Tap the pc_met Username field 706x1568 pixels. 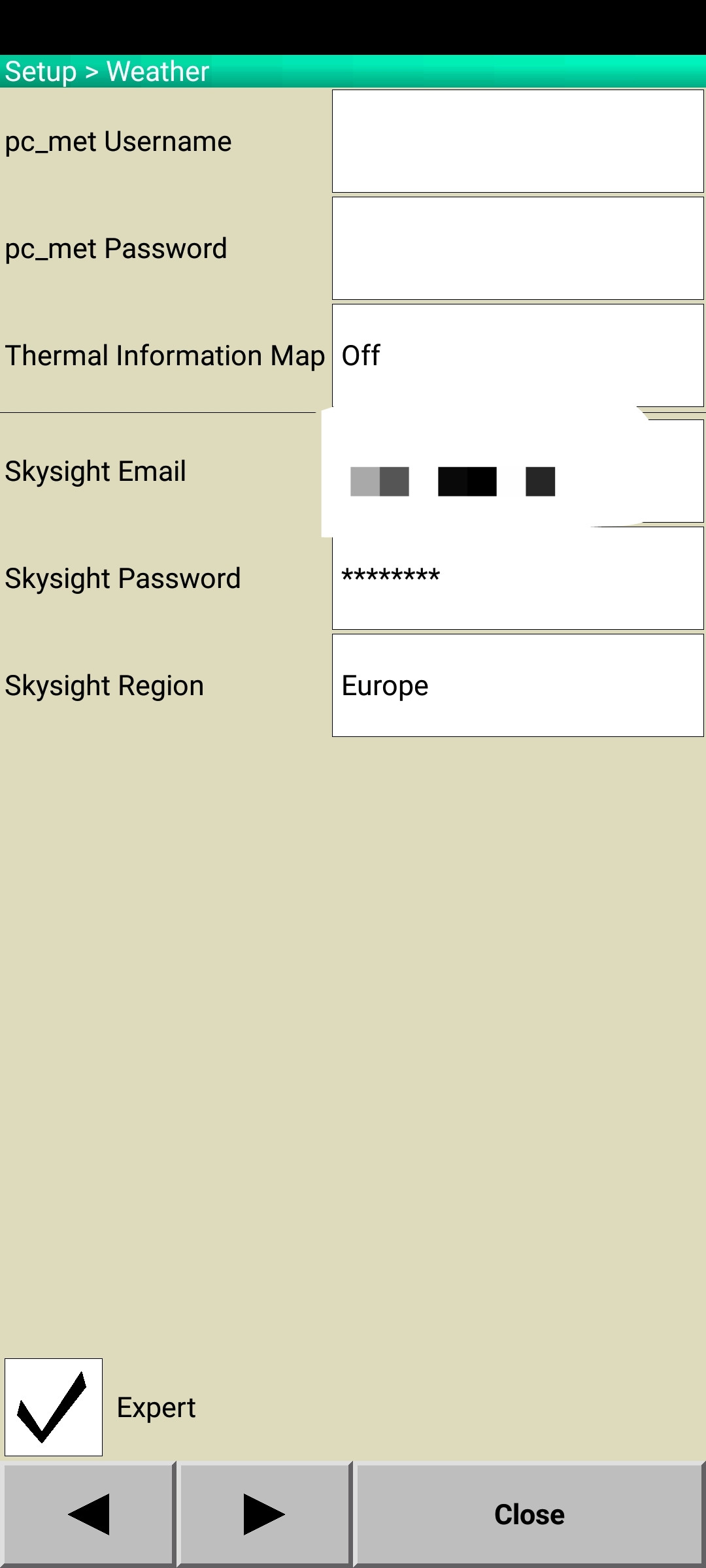pos(518,141)
